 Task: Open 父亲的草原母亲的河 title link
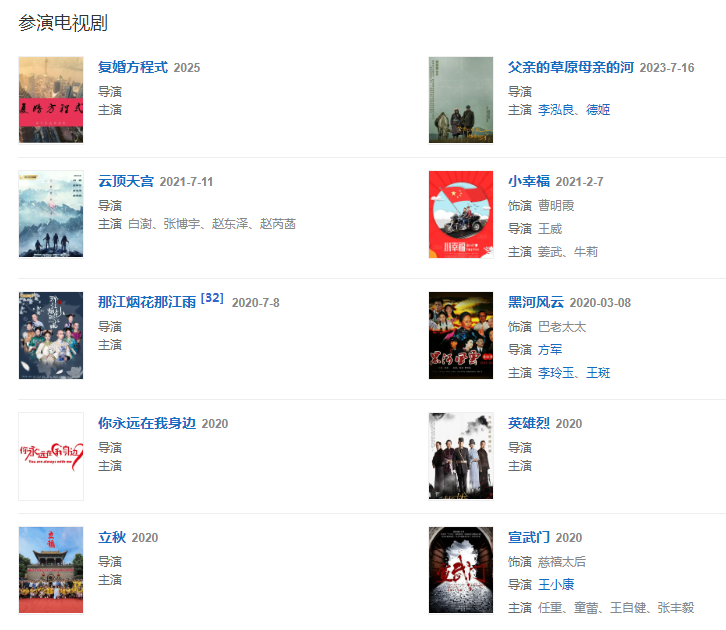570,68
